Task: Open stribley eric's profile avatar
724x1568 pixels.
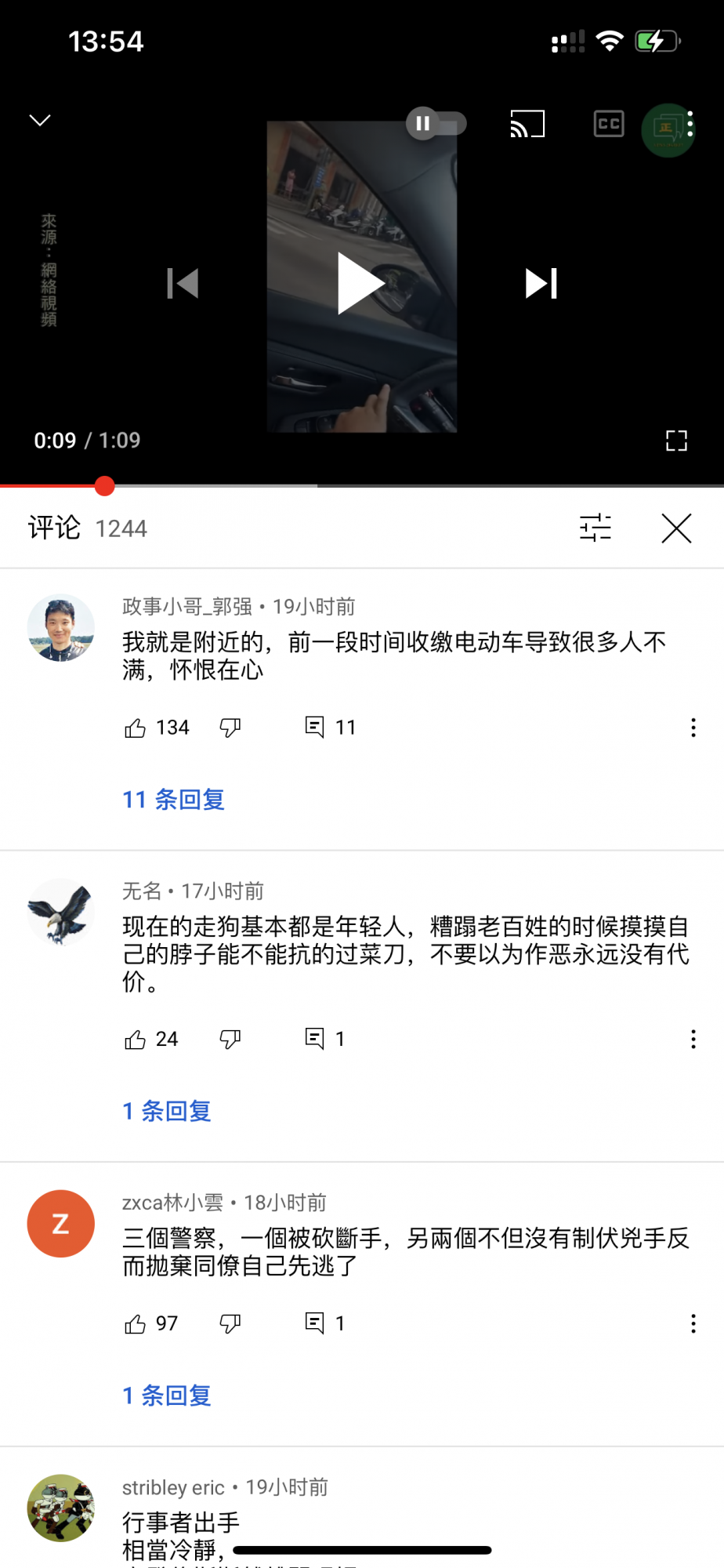Action: click(61, 1508)
